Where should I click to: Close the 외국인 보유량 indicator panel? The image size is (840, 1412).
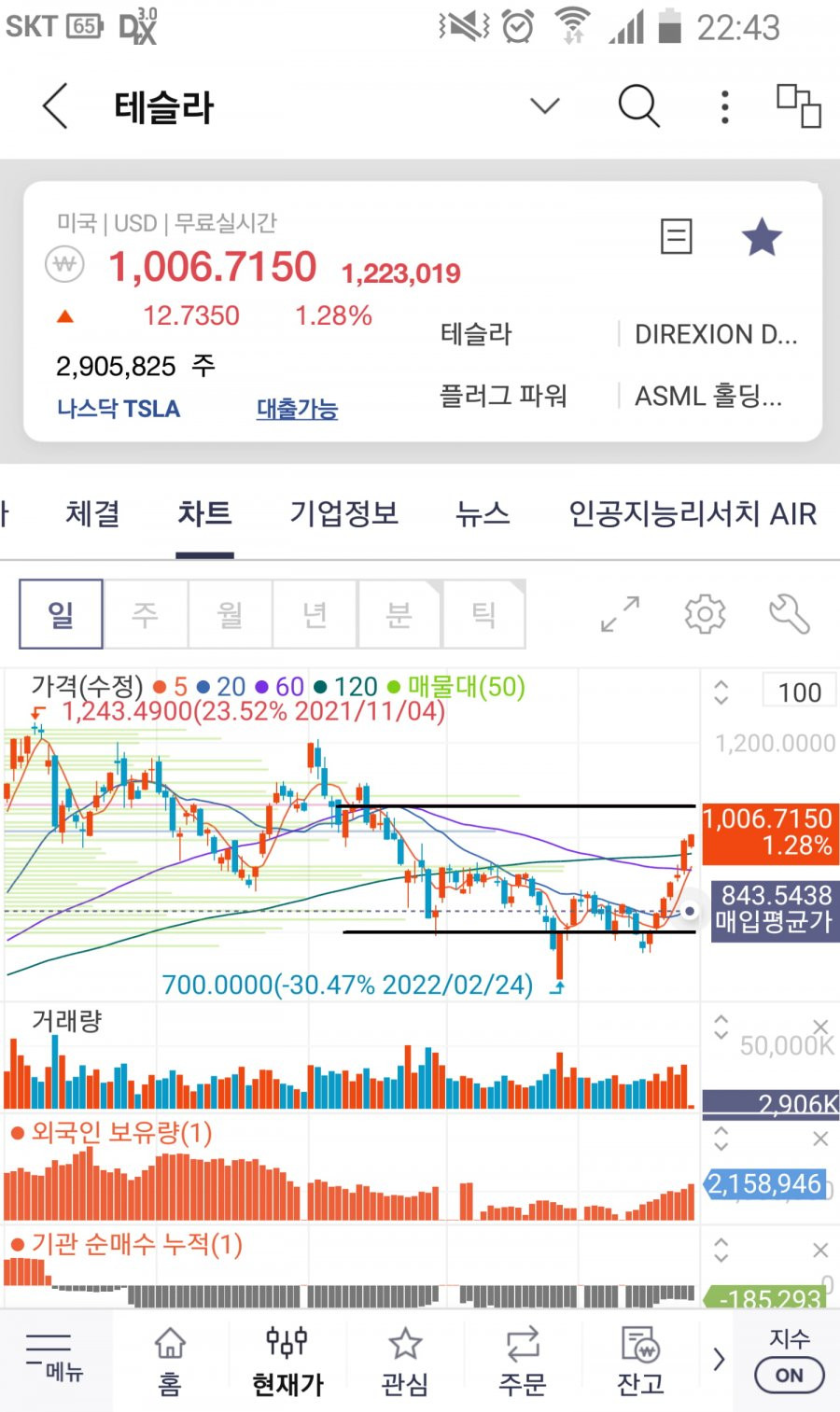coord(820,1139)
